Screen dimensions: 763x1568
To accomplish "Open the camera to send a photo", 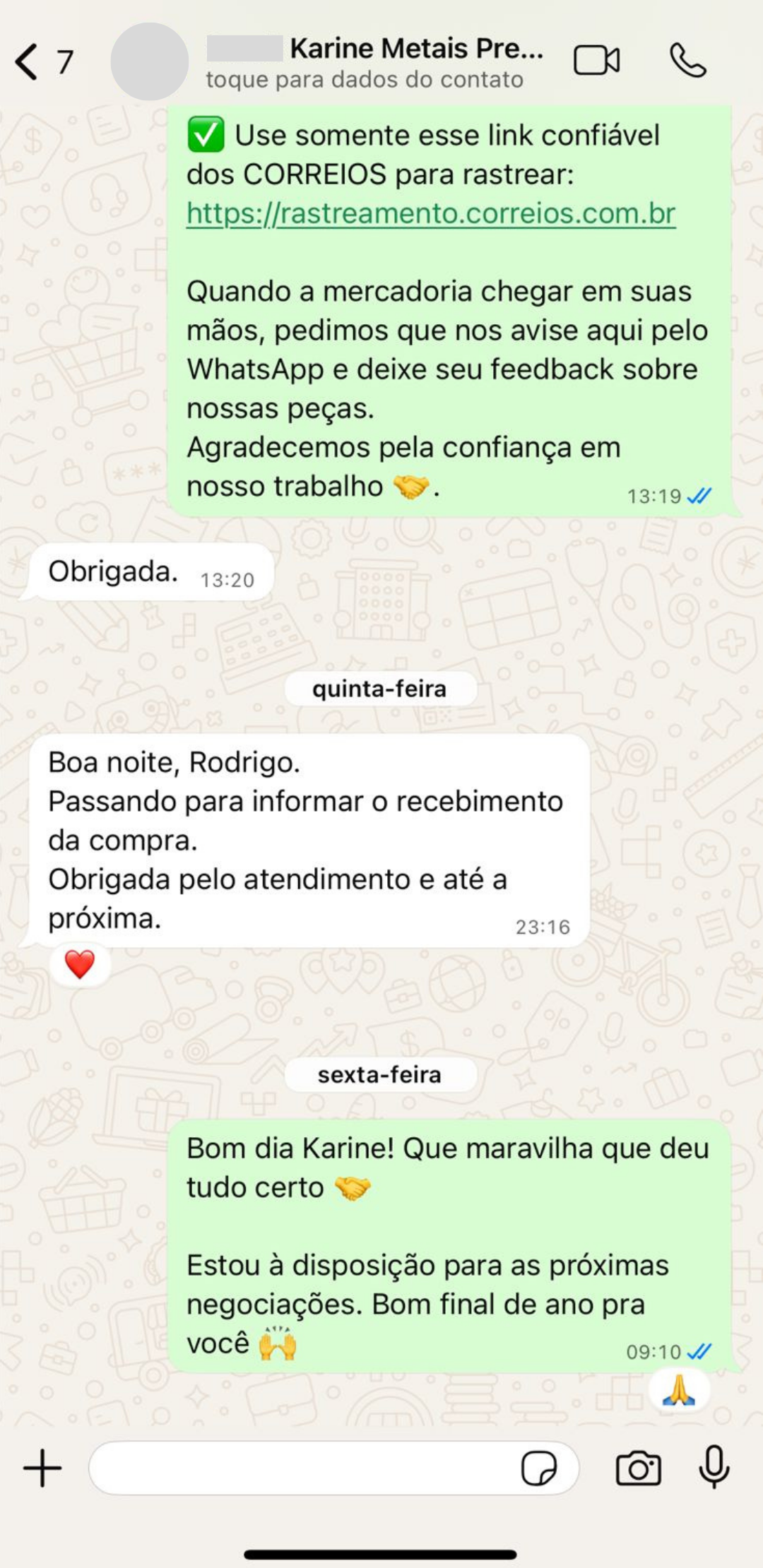I will [639, 1468].
